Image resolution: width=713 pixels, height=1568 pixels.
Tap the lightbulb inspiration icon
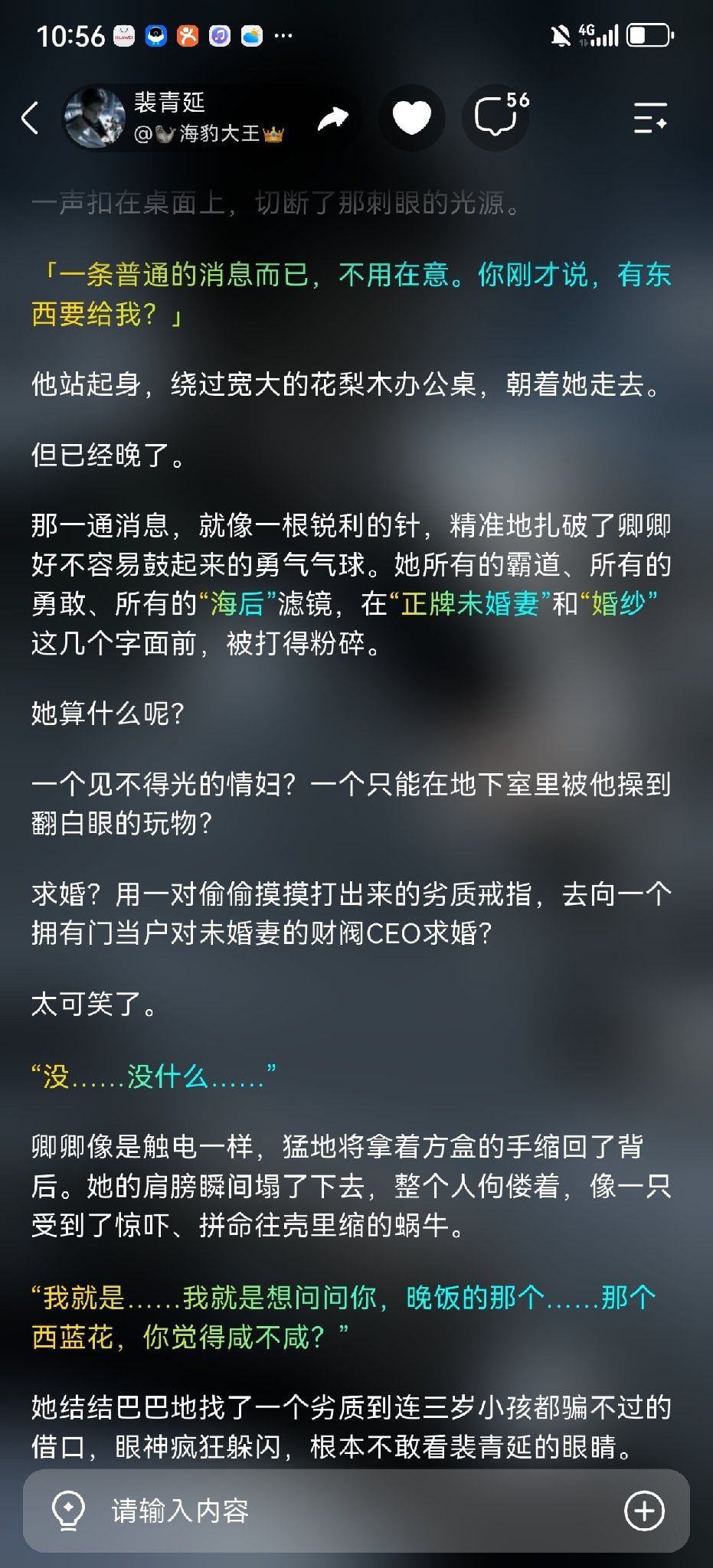pyautogui.click(x=67, y=1511)
